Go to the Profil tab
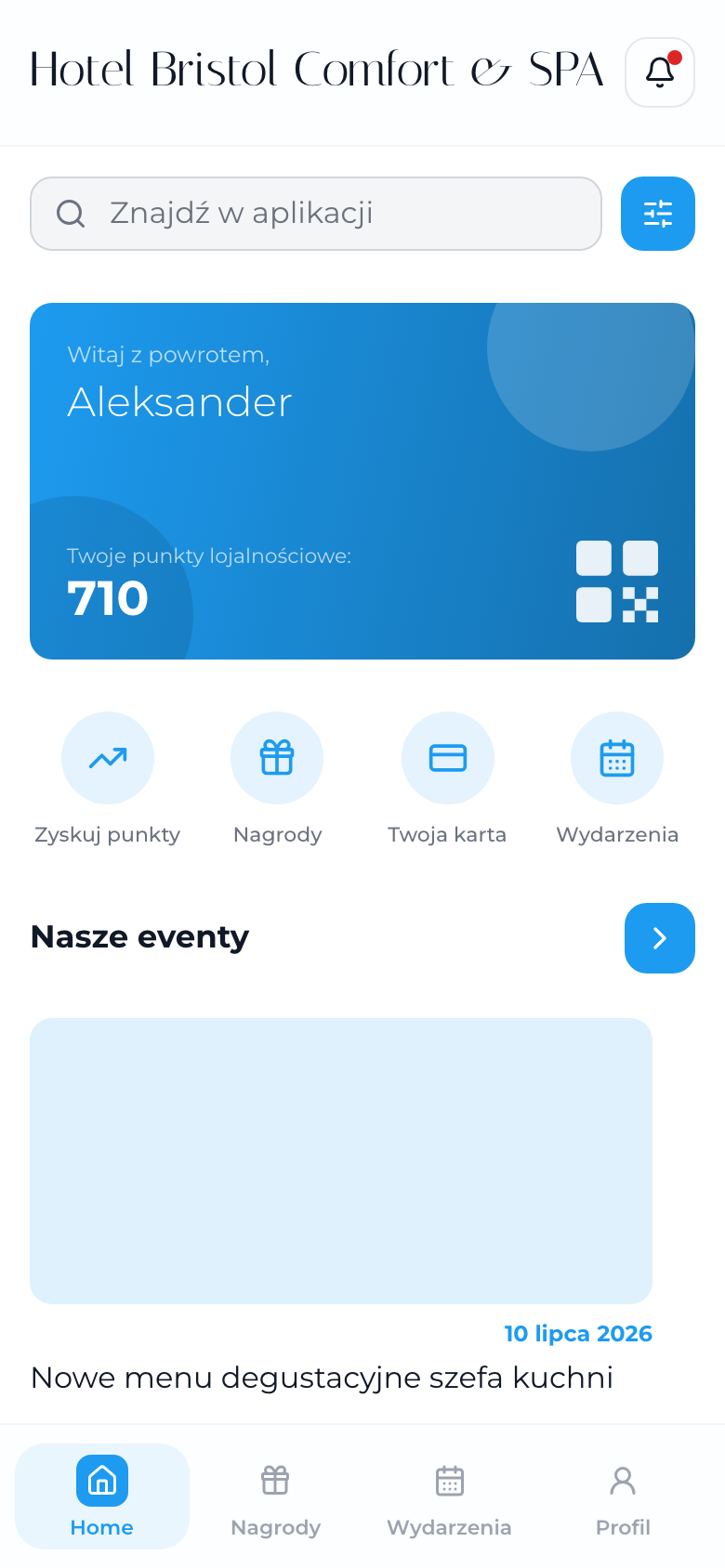The height and width of the screenshot is (1568, 725). (x=623, y=1496)
